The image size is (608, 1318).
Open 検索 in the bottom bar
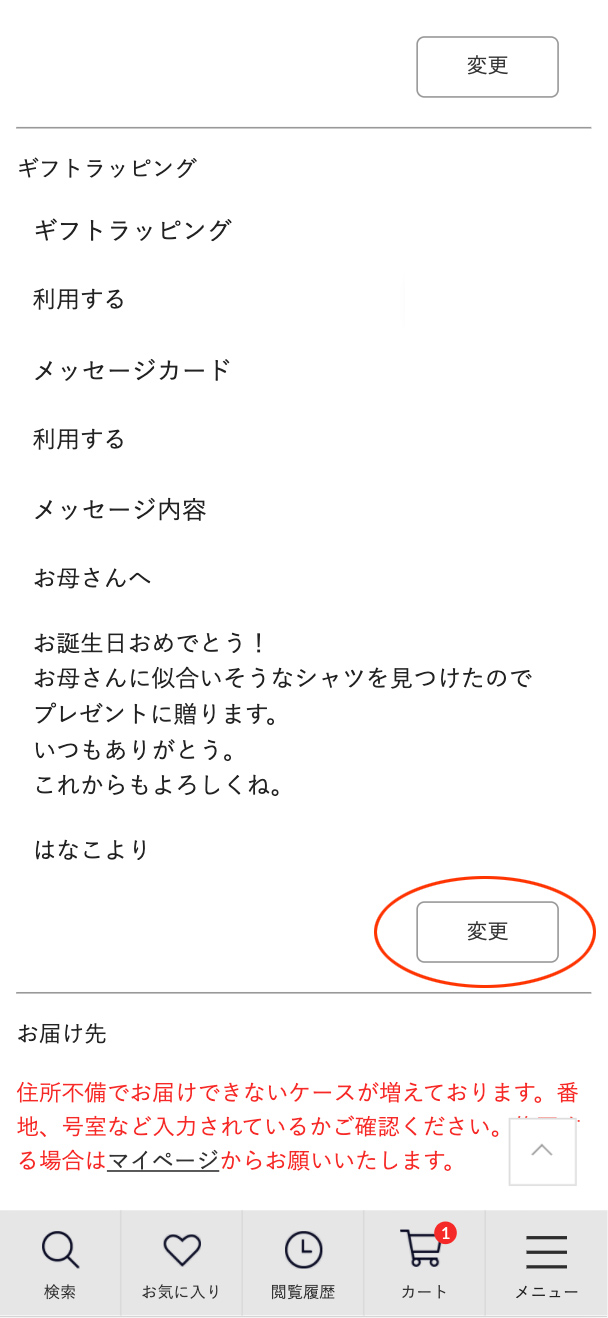(60, 1264)
